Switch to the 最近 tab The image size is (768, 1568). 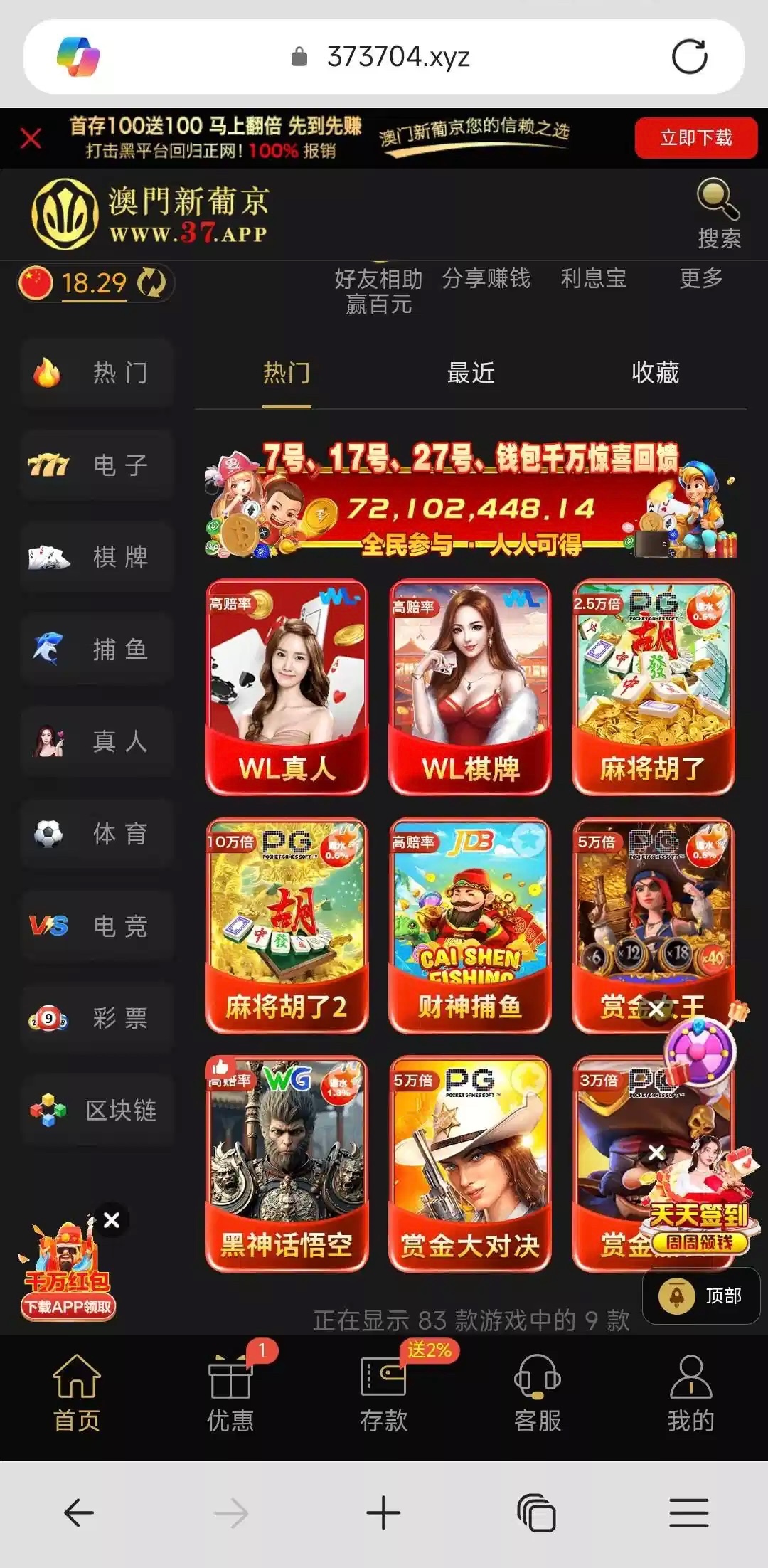pyautogui.click(x=471, y=373)
